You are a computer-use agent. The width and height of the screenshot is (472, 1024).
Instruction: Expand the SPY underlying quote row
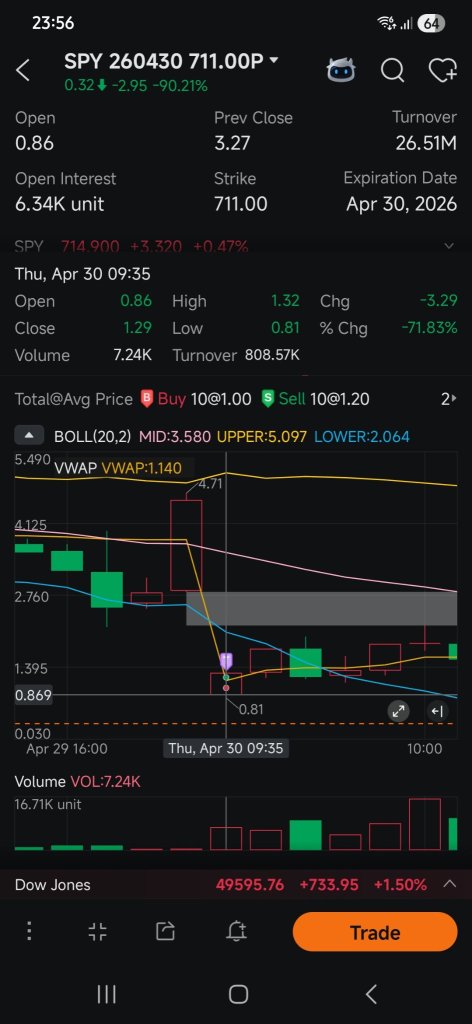click(448, 246)
